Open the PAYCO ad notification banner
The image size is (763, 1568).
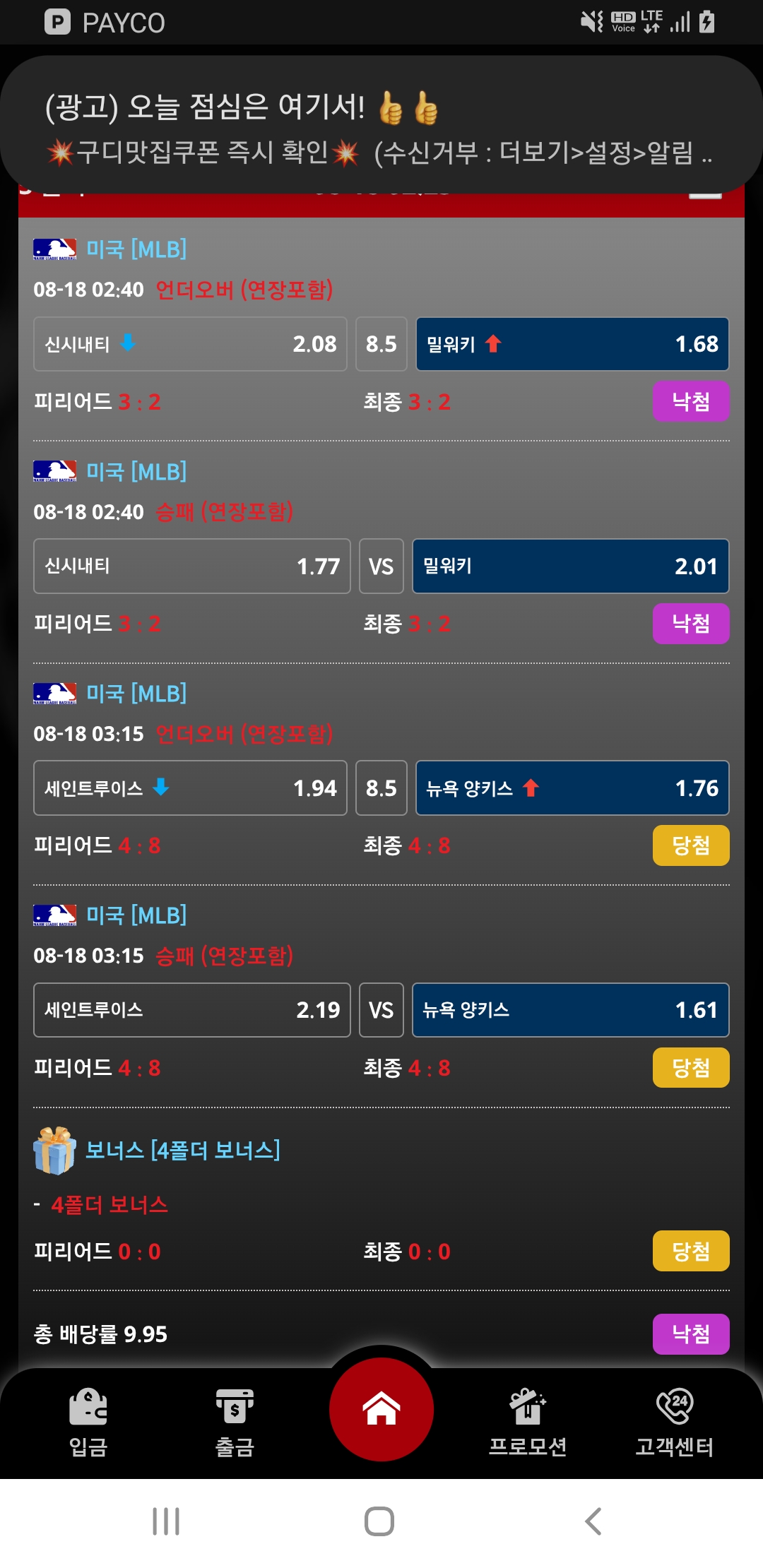(x=381, y=125)
